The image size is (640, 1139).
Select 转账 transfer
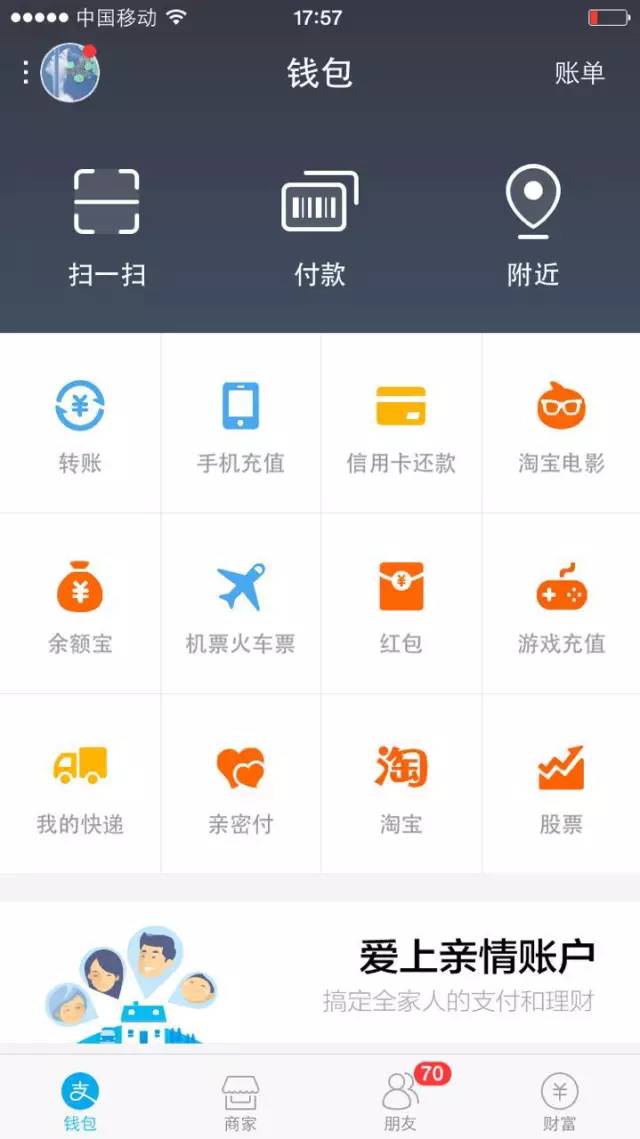(80, 424)
